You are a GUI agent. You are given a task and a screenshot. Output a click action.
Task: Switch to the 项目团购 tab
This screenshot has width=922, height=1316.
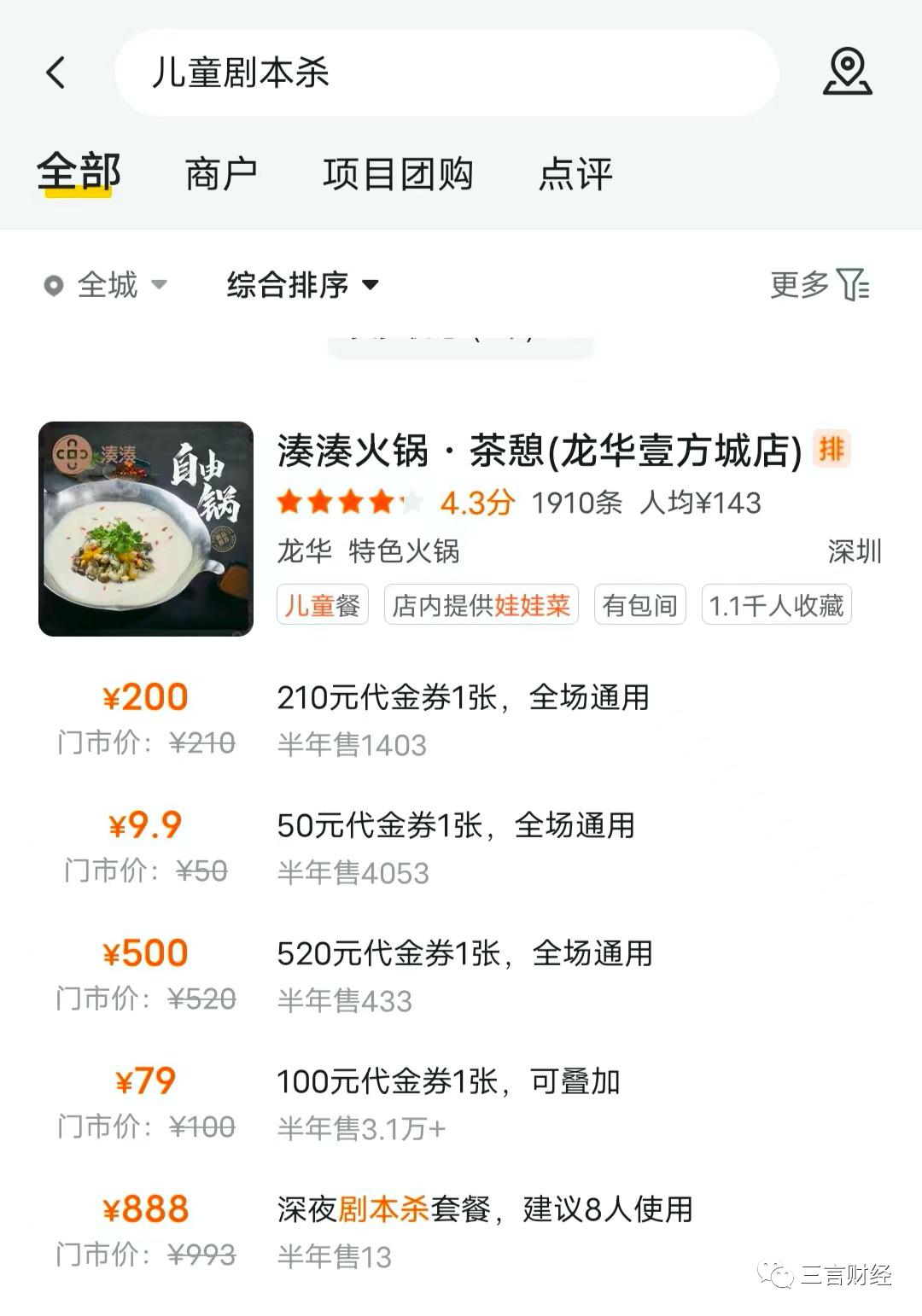tap(398, 174)
